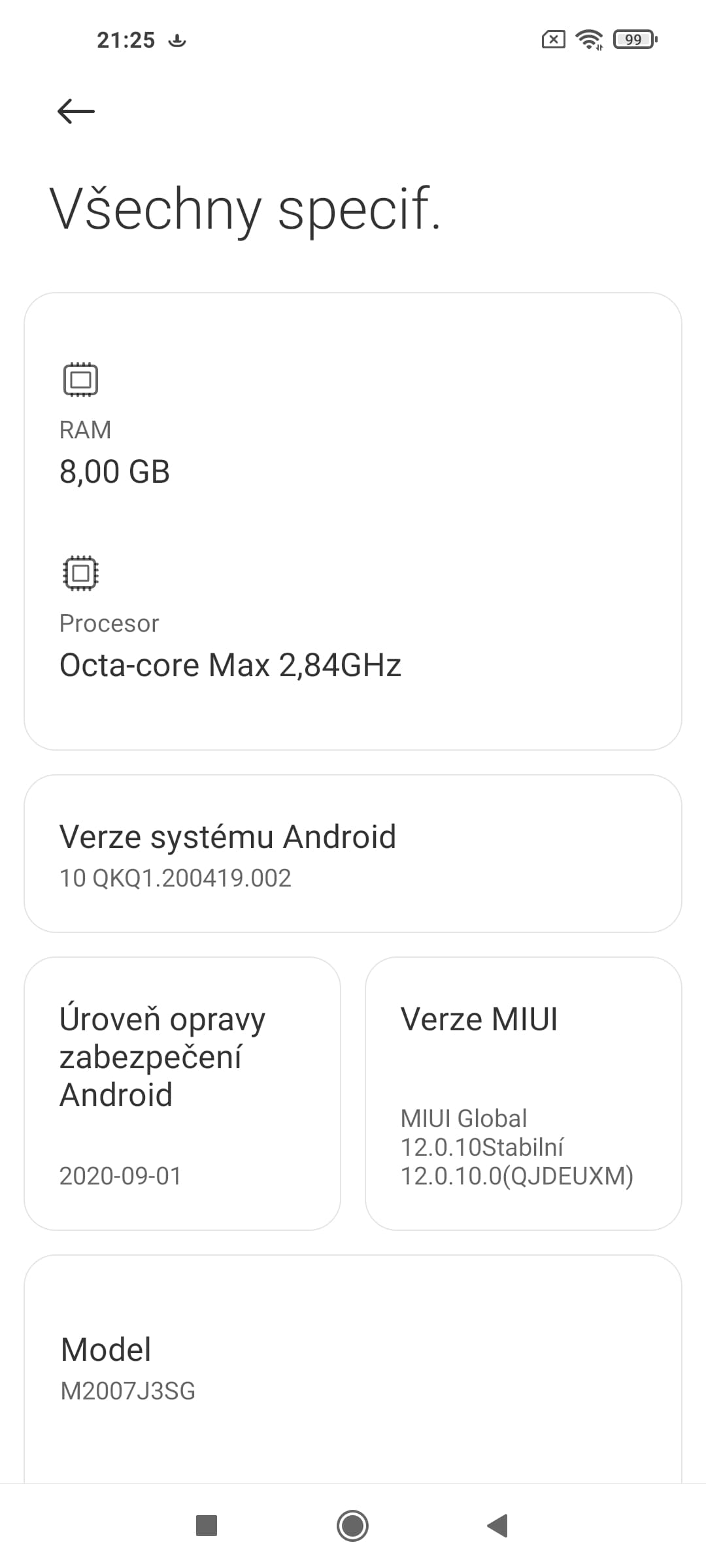Viewport: 706px width, 1568px height.
Task: Tap the Octa-core Max 2,84GHz processor entry
Action: point(230,665)
